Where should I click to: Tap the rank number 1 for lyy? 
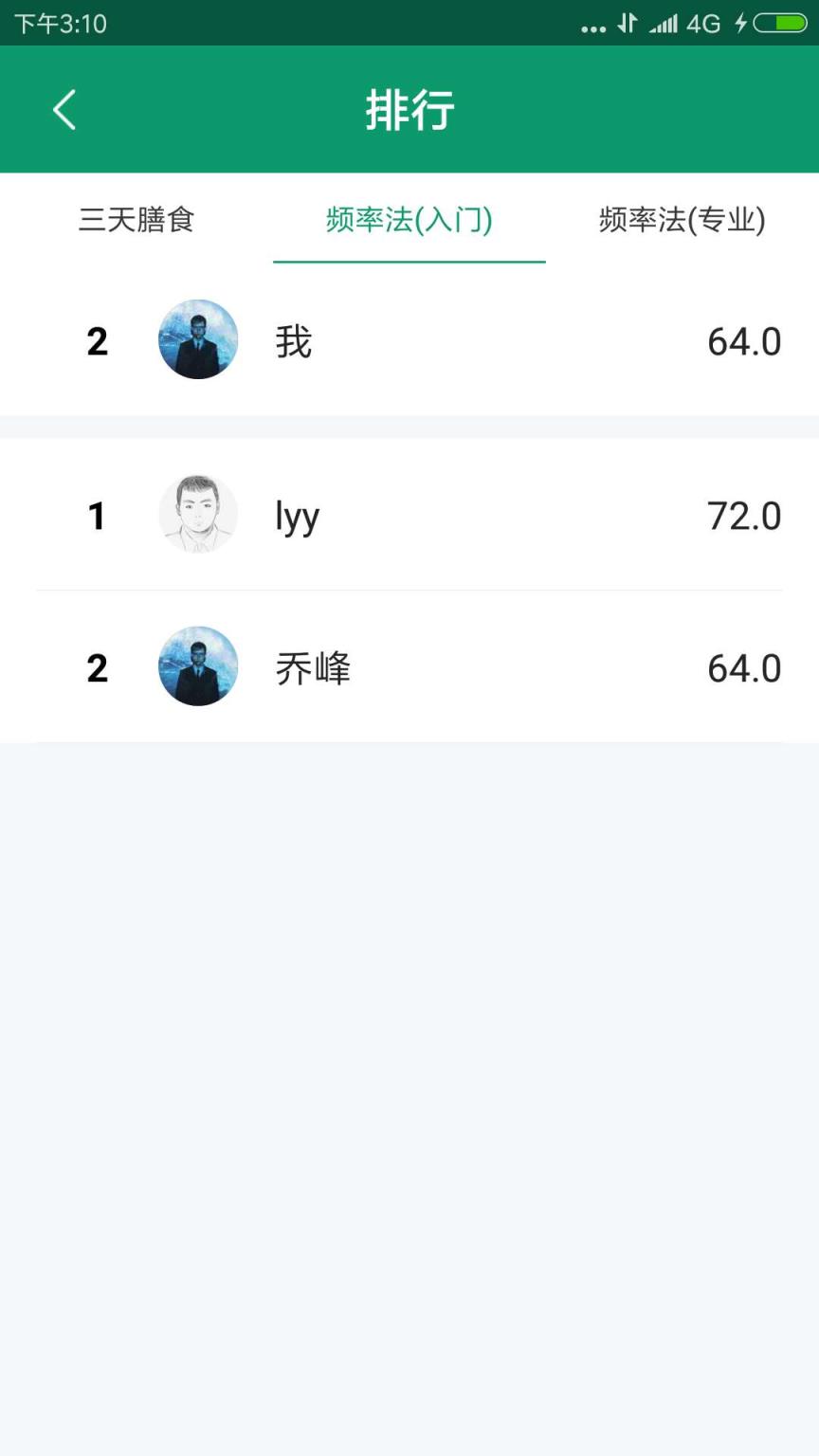[x=97, y=515]
